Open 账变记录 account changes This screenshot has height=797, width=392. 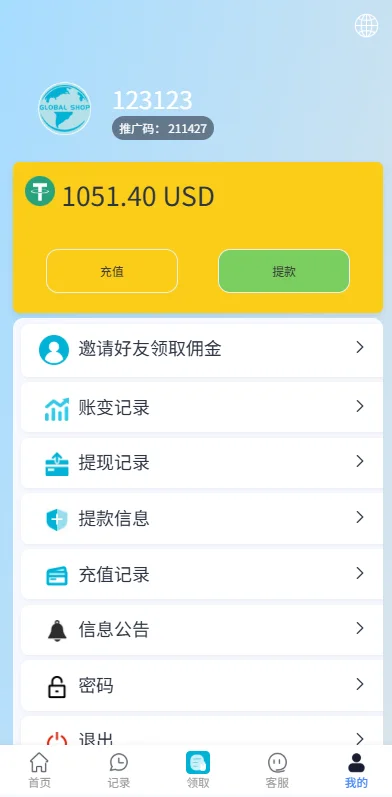(202, 407)
